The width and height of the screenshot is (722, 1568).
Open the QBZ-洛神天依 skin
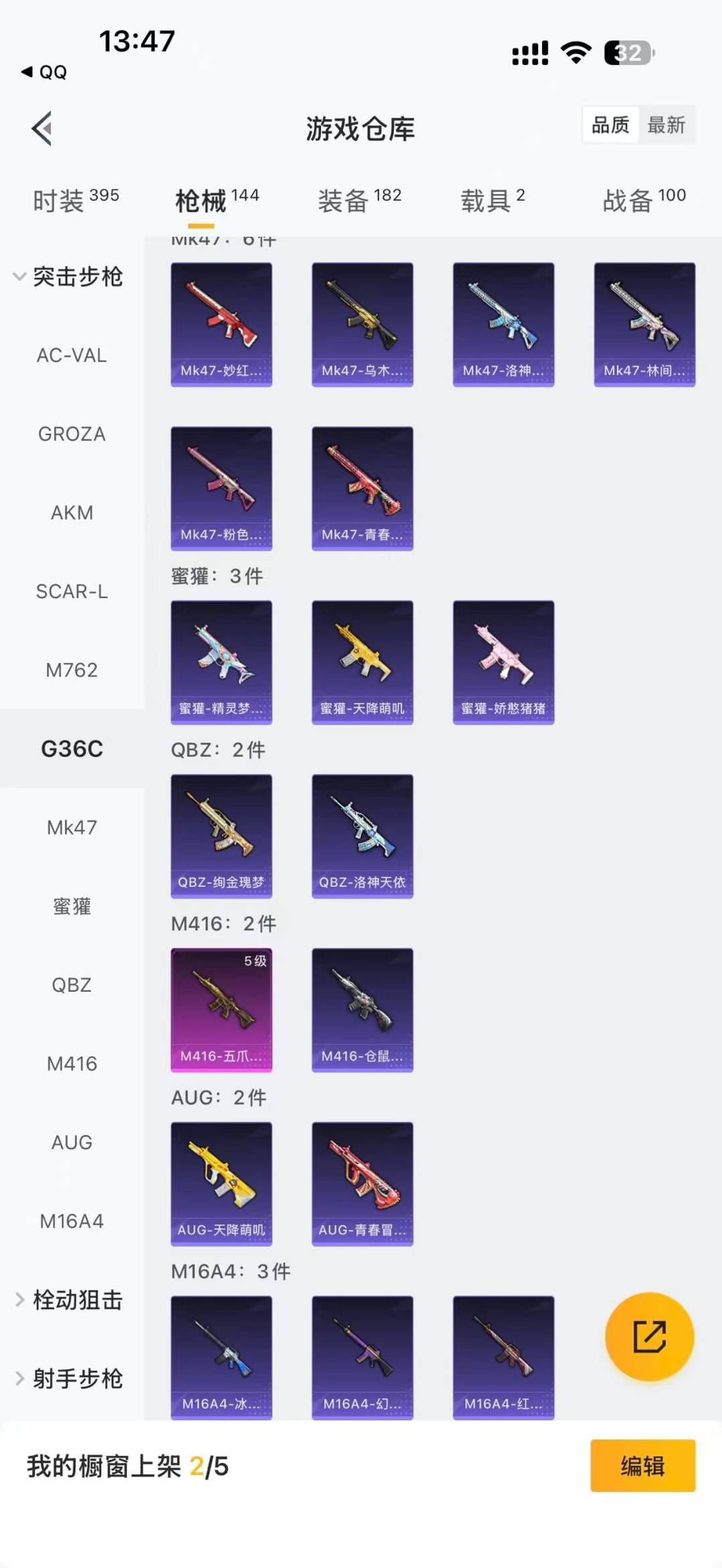(362, 836)
